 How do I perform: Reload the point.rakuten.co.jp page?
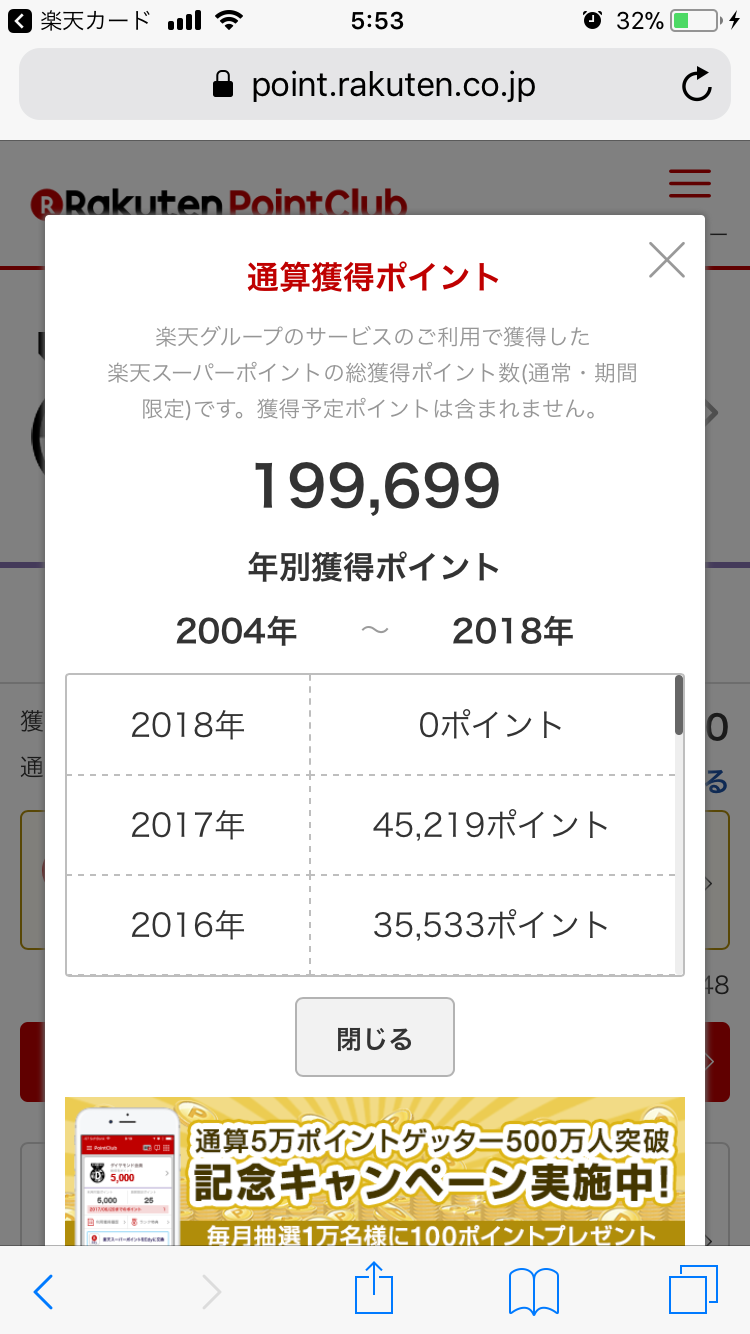tap(696, 85)
